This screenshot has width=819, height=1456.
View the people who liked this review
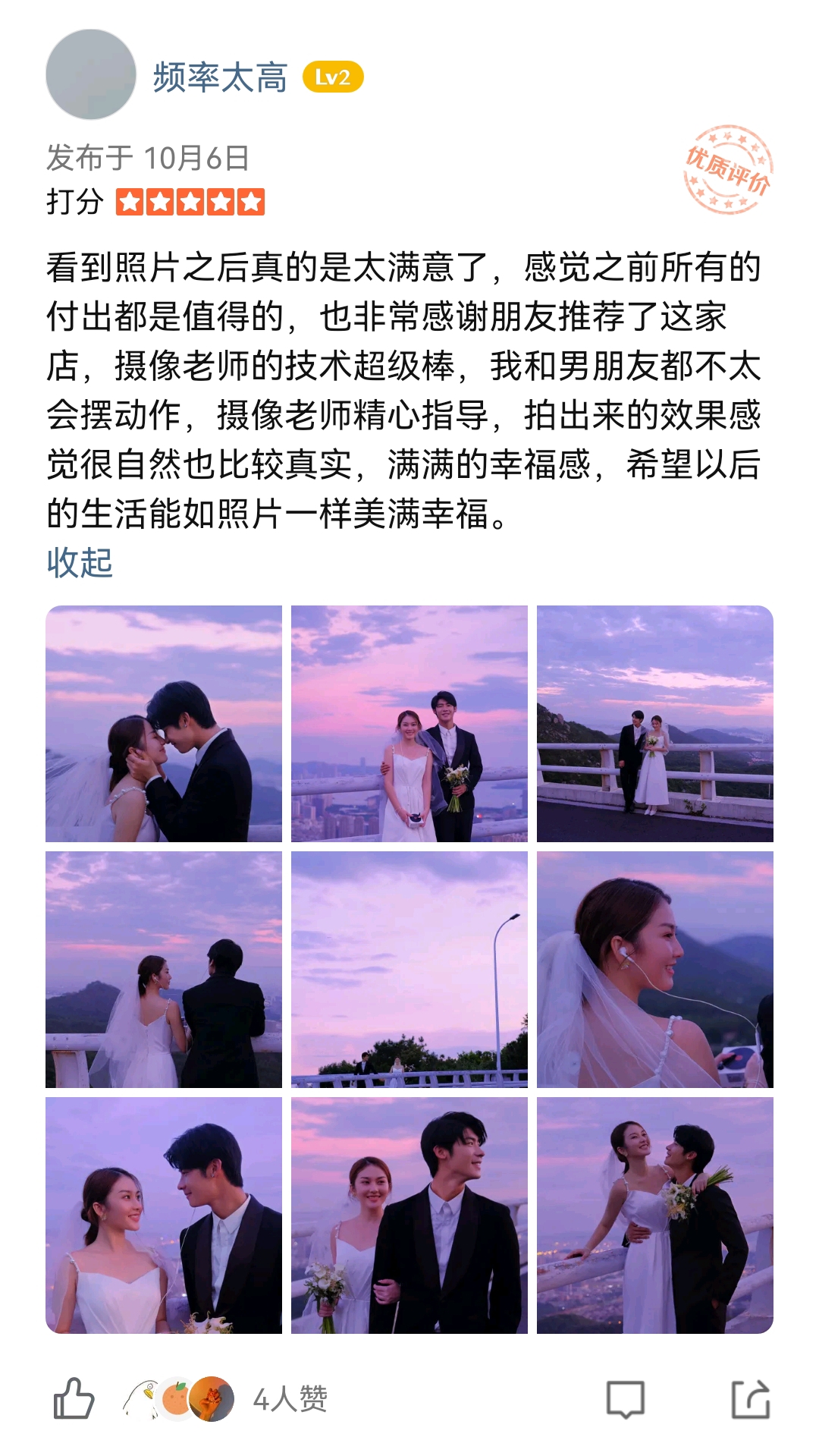[x=227, y=1398]
